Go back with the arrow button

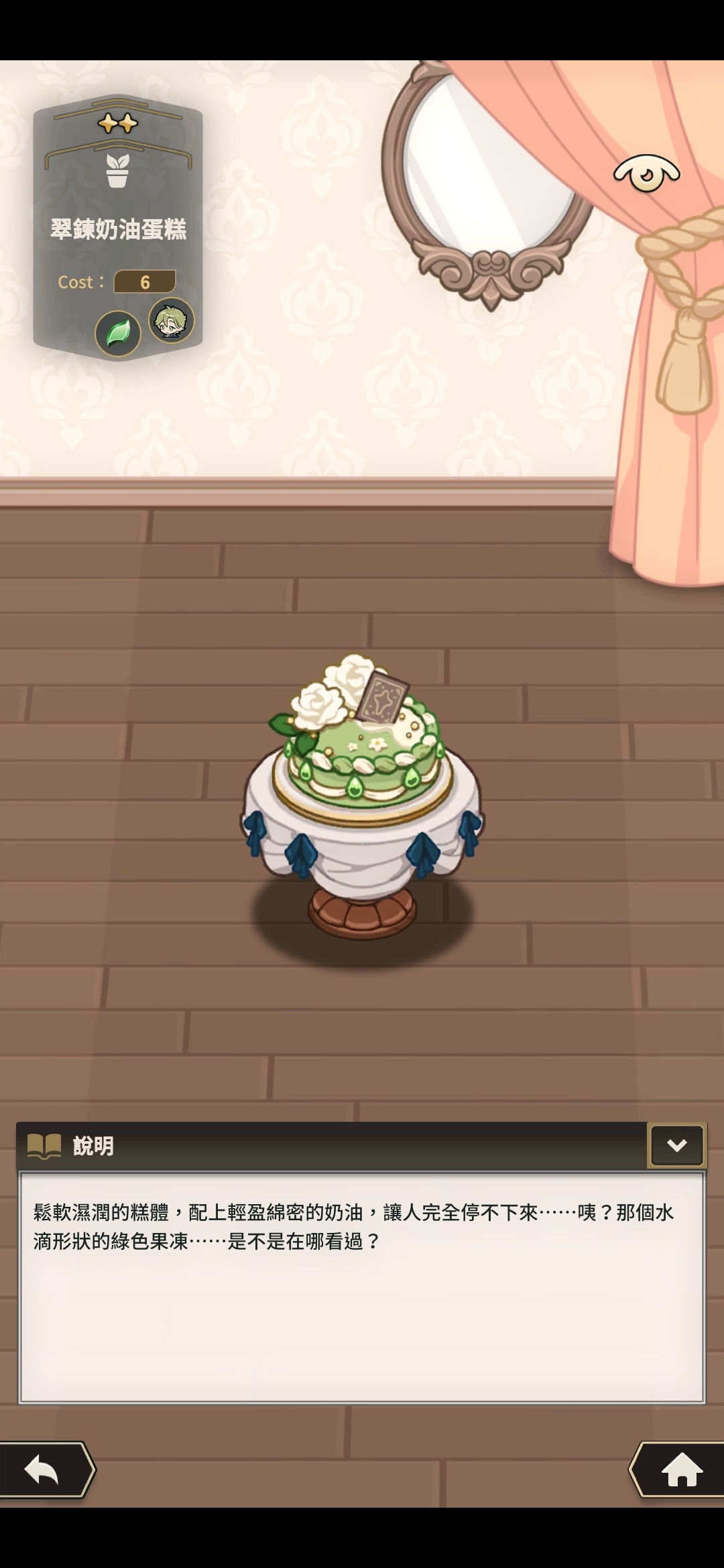(44, 1470)
